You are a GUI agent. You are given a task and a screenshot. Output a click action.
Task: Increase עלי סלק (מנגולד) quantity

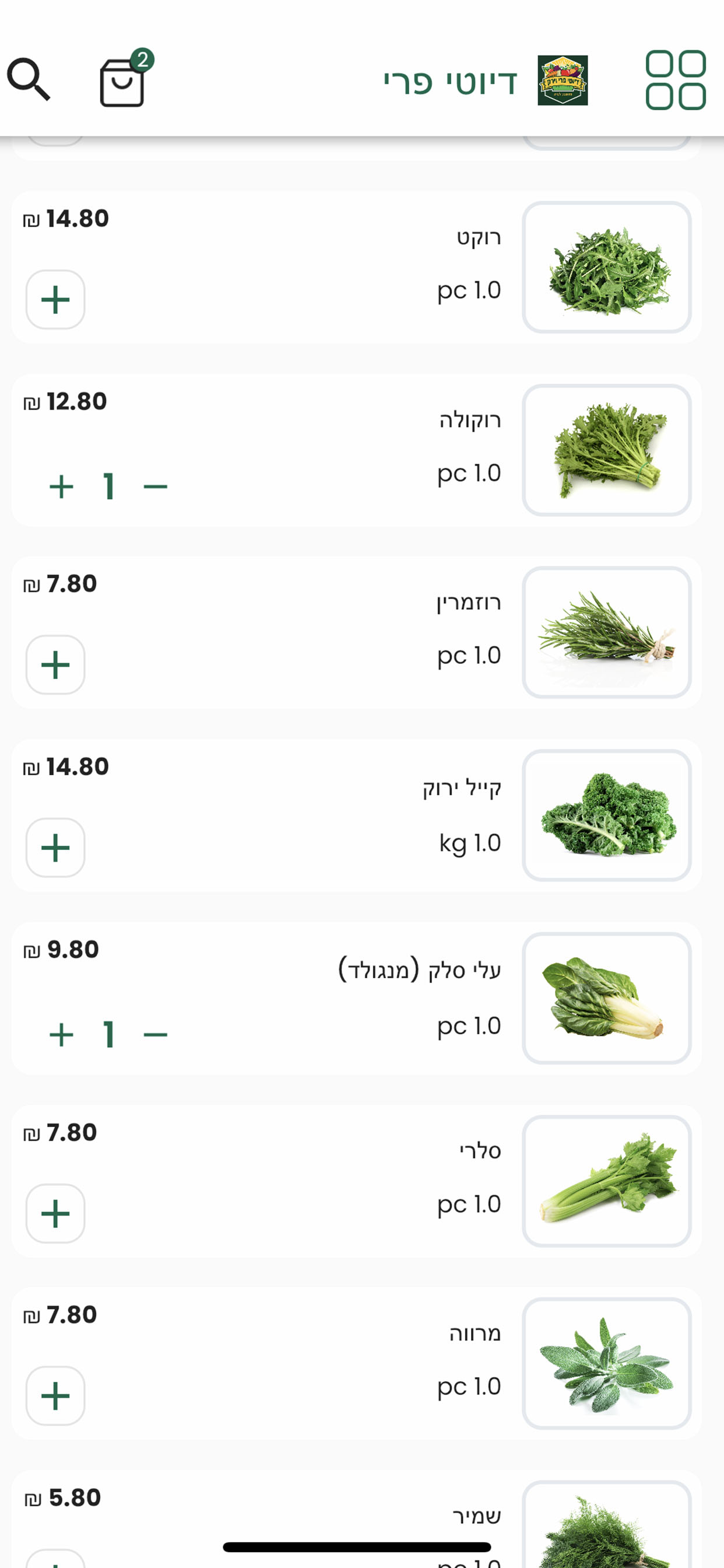click(61, 1035)
